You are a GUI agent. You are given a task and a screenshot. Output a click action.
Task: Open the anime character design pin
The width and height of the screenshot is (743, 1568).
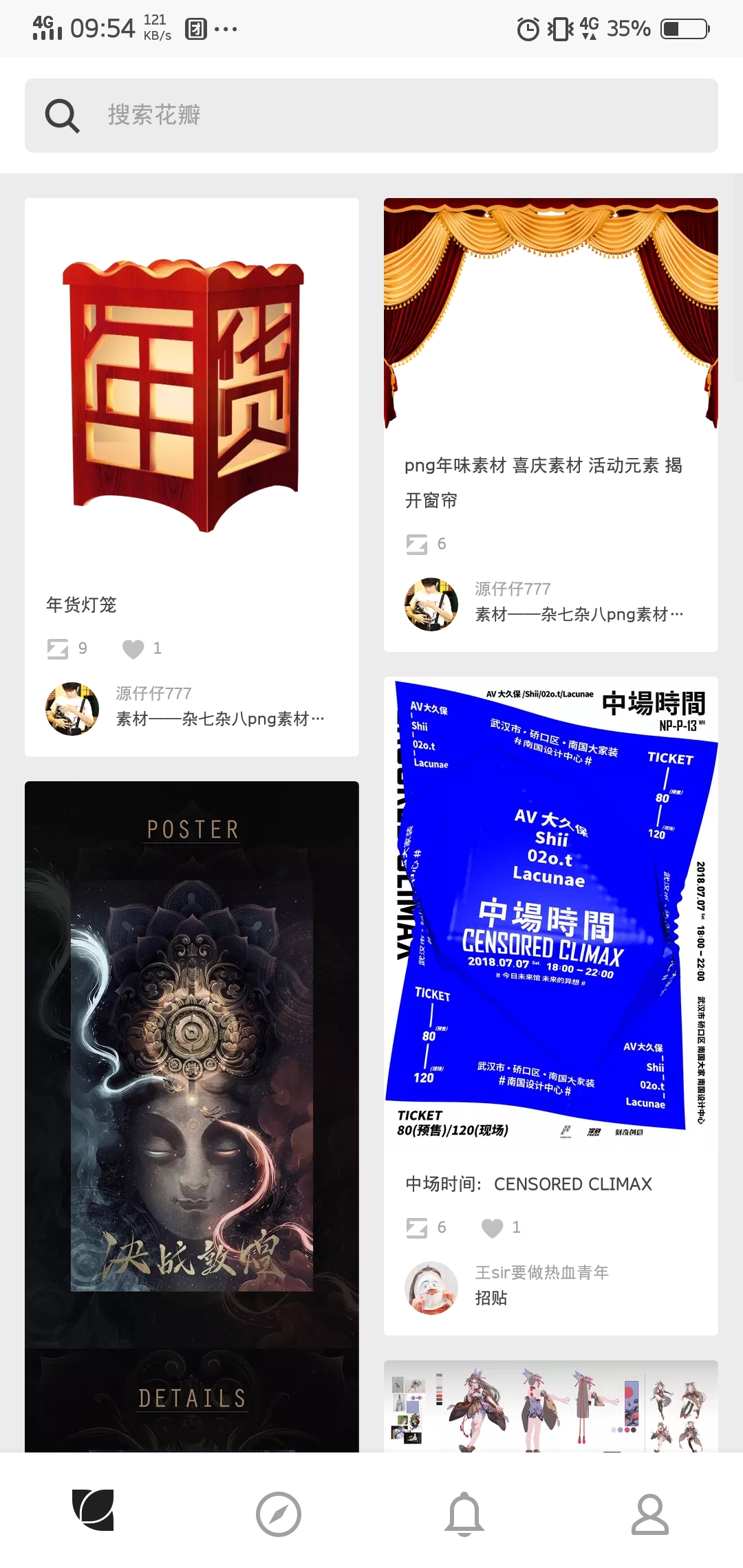550,1406
